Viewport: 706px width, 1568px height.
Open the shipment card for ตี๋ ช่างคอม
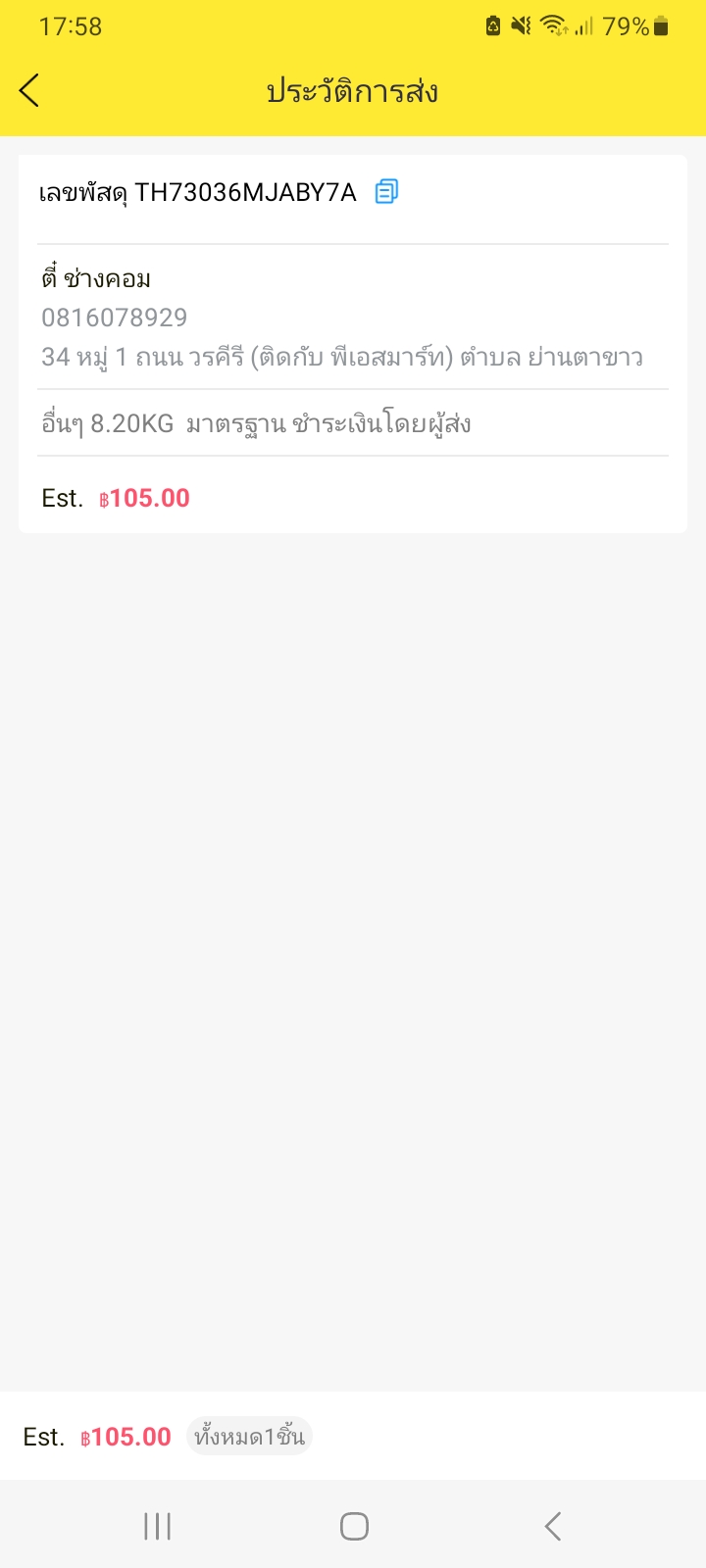(x=353, y=344)
